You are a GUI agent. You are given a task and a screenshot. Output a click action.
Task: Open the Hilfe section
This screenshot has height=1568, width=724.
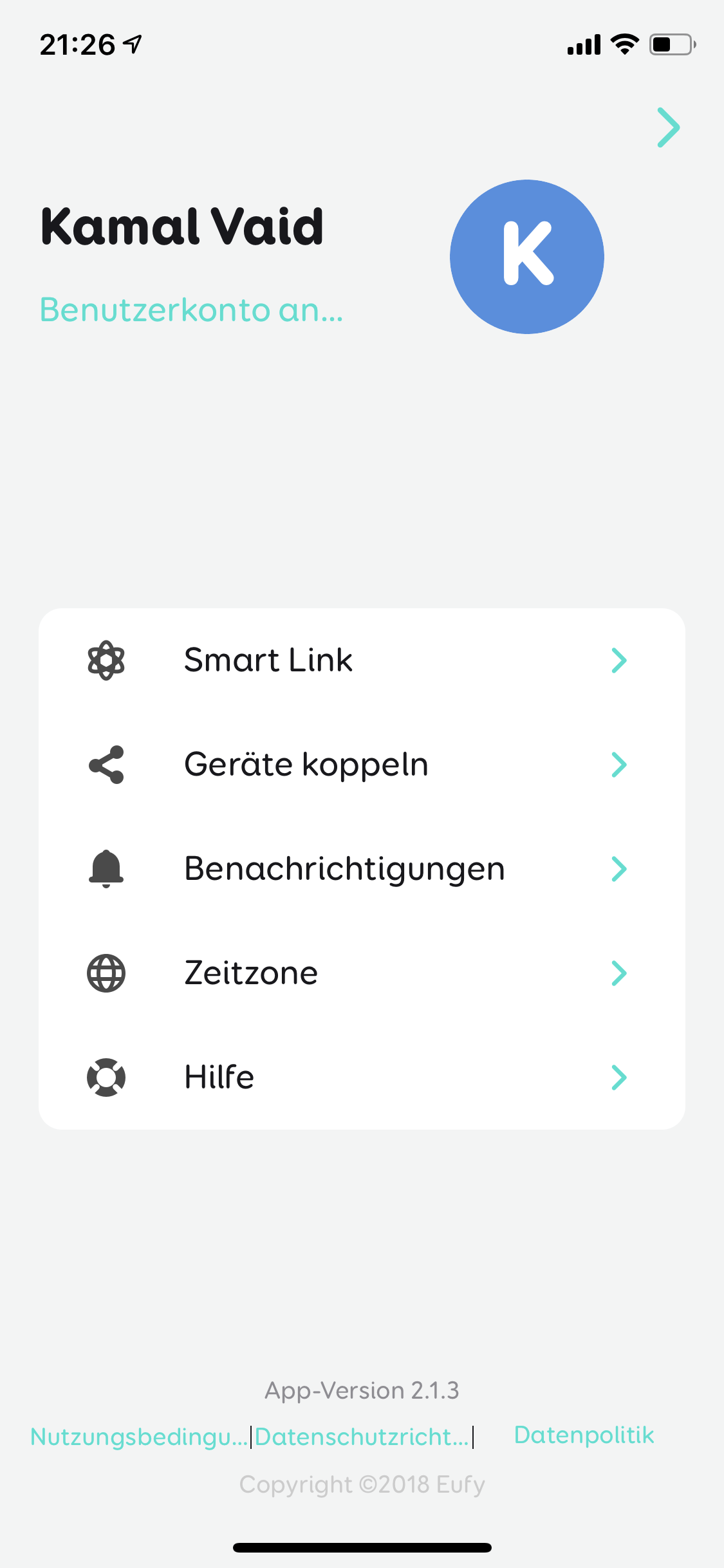(x=361, y=1078)
